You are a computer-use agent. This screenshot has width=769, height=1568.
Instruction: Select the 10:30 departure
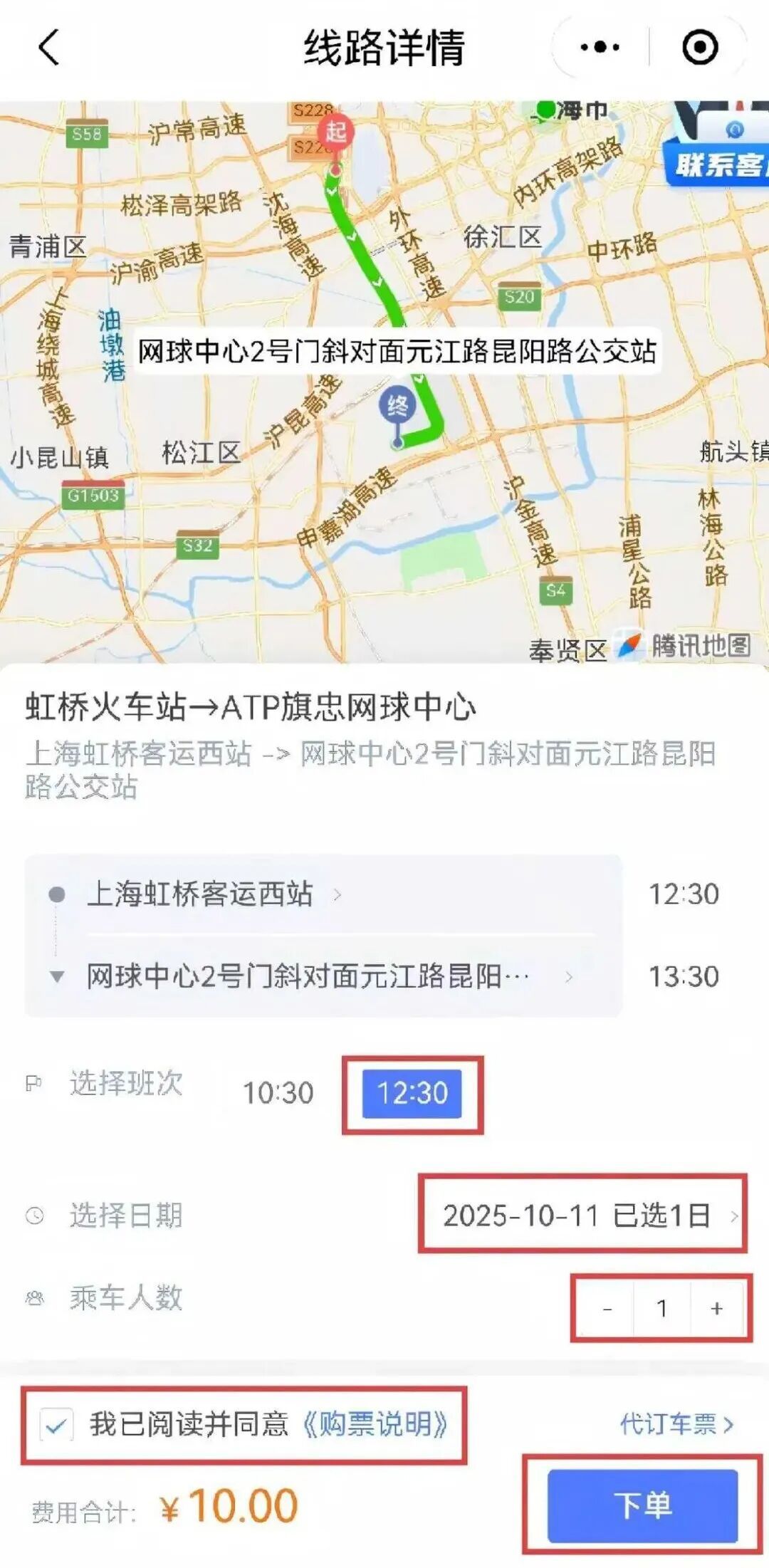click(x=278, y=1093)
